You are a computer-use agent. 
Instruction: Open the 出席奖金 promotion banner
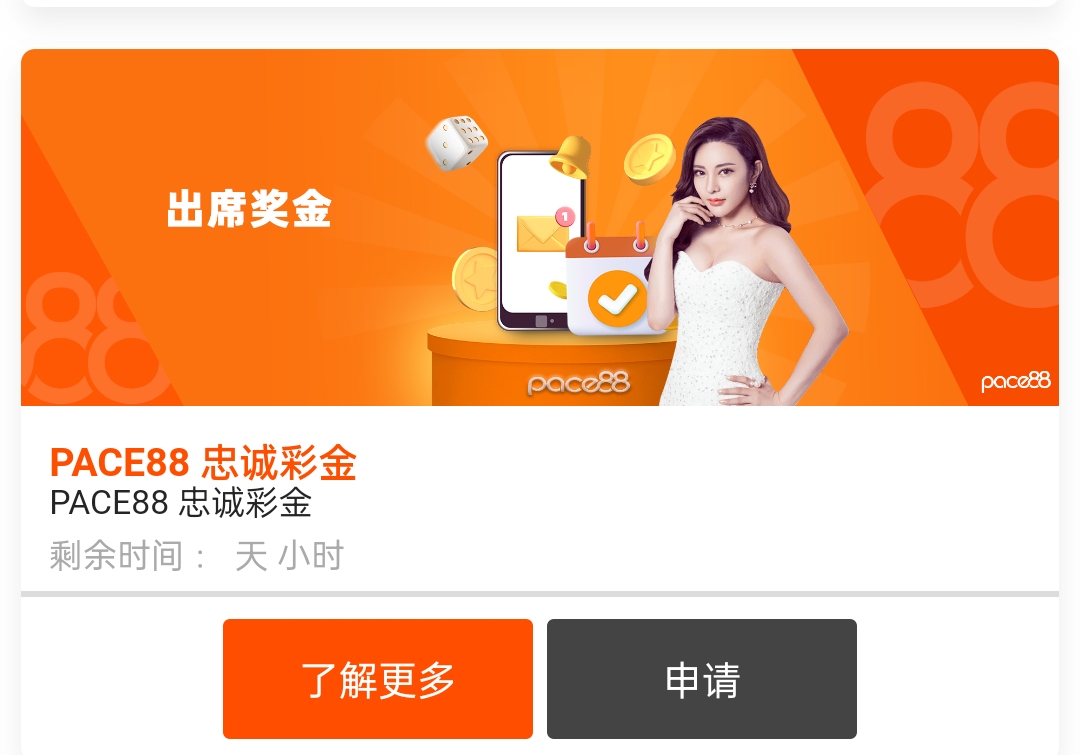click(540, 228)
